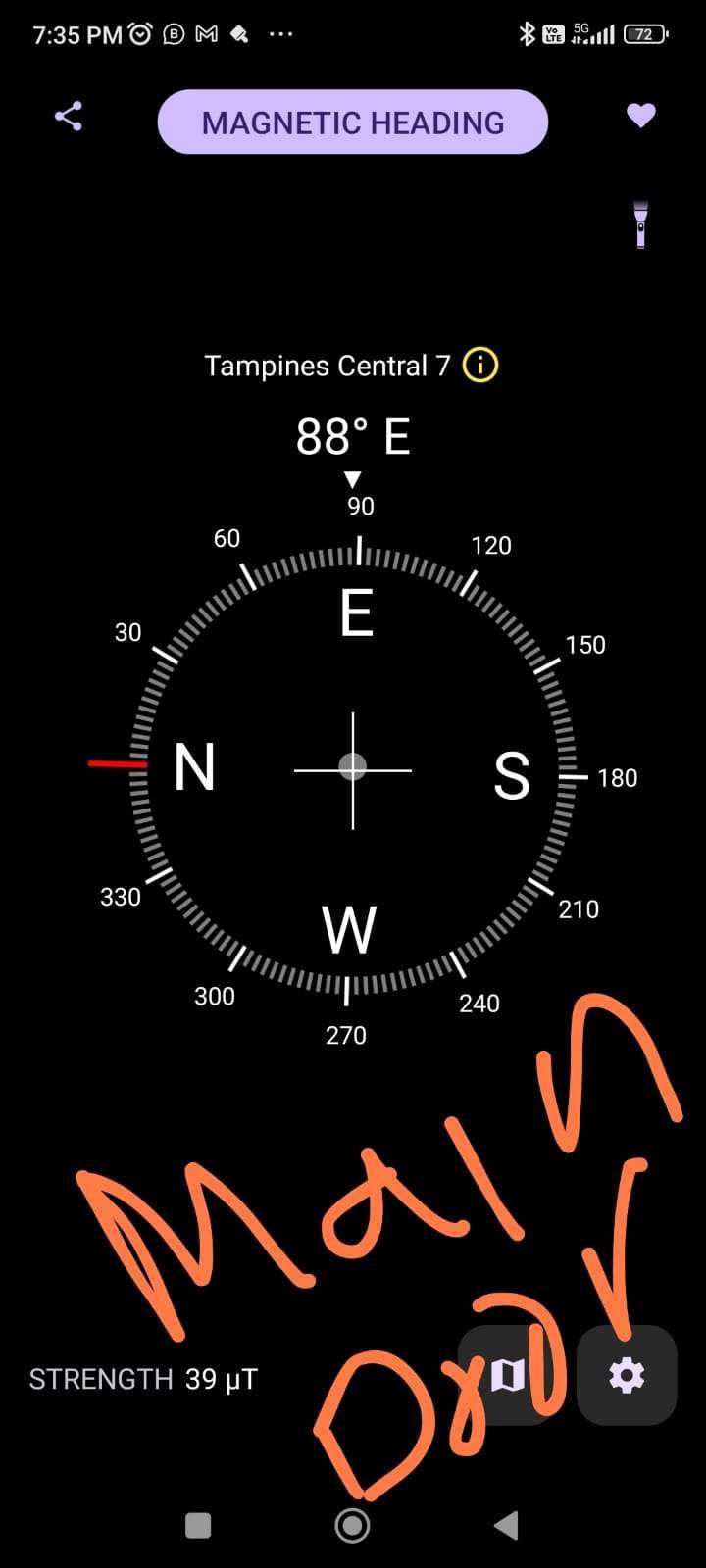Turn on the flashlight
This screenshot has width=706, height=1568.
[x=640, y=224]
